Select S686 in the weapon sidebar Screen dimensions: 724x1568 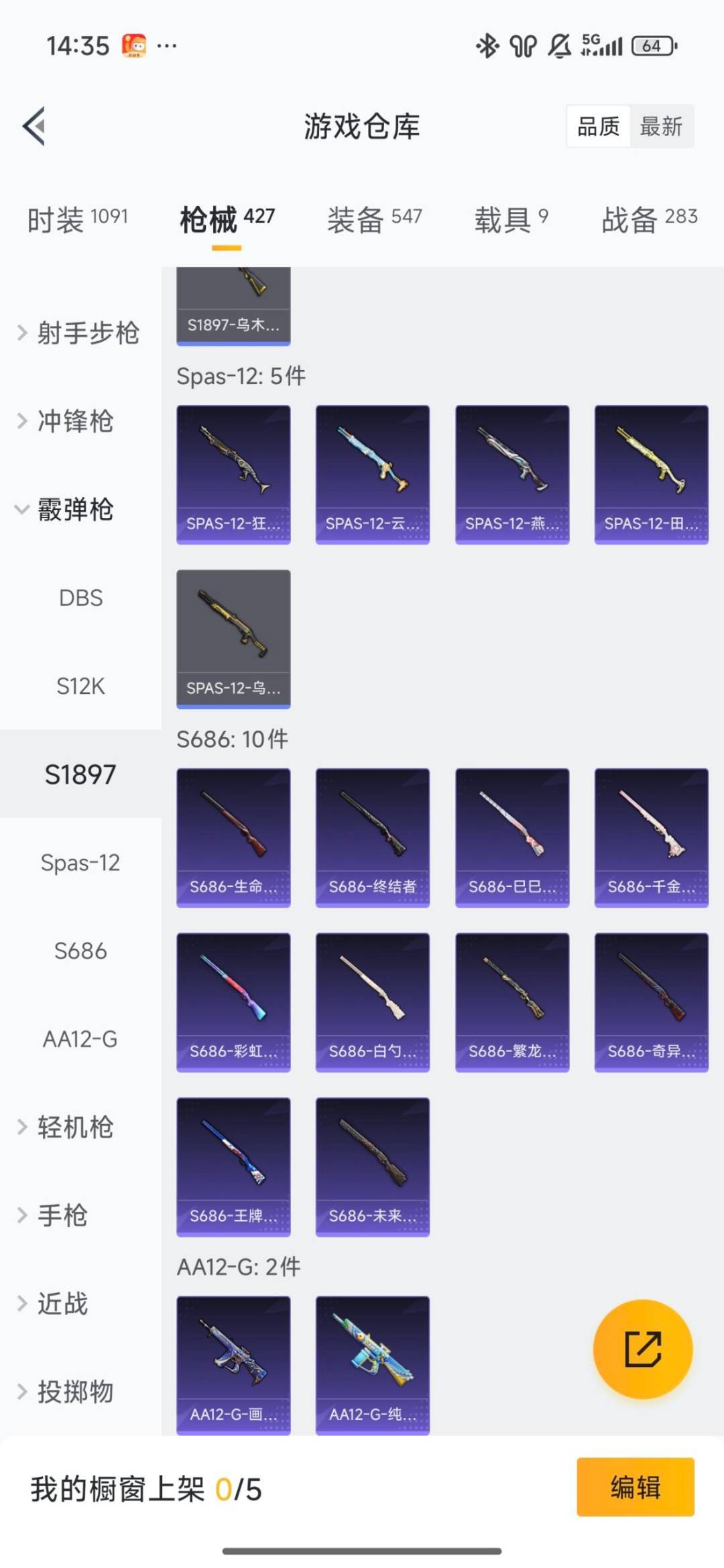[x=80, y=951]
